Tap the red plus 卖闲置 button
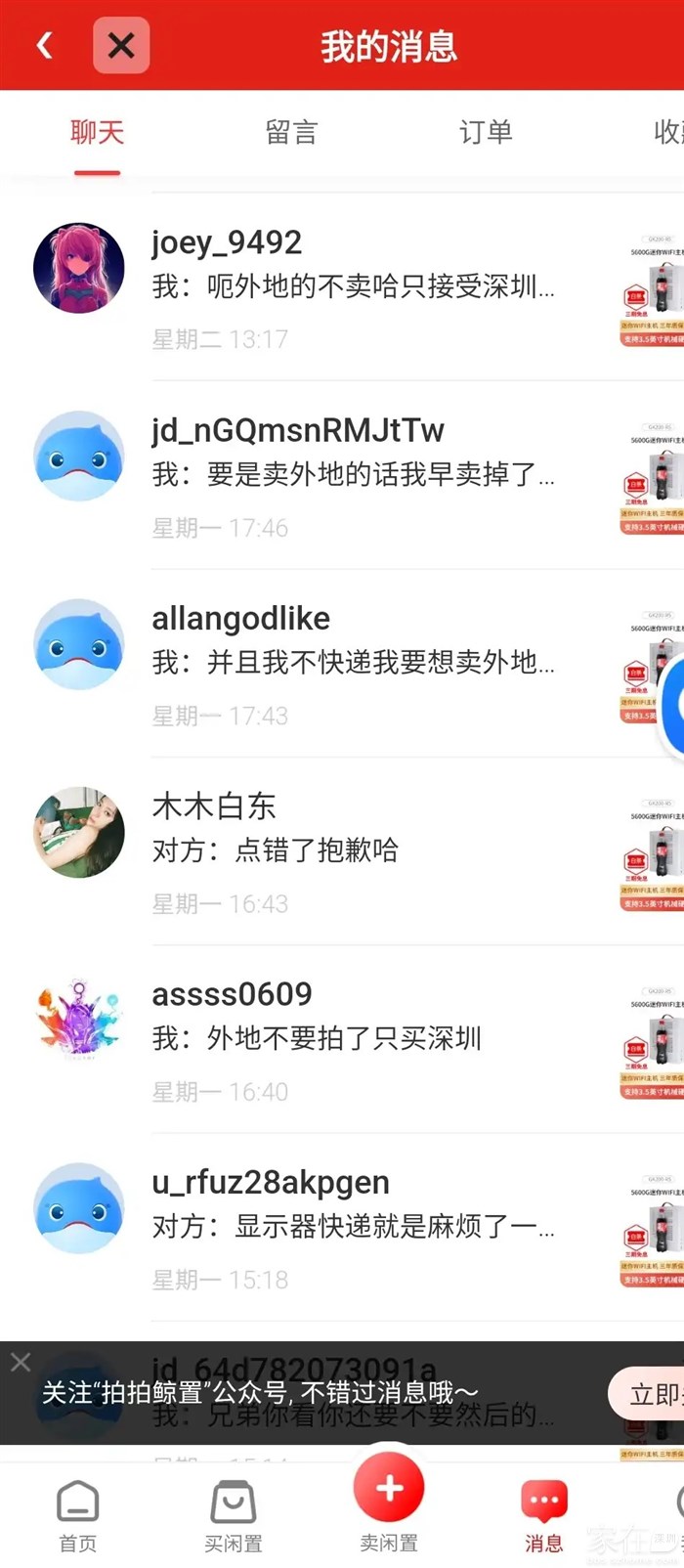This screenshot has width=684, height=1568. point(389,1490)
